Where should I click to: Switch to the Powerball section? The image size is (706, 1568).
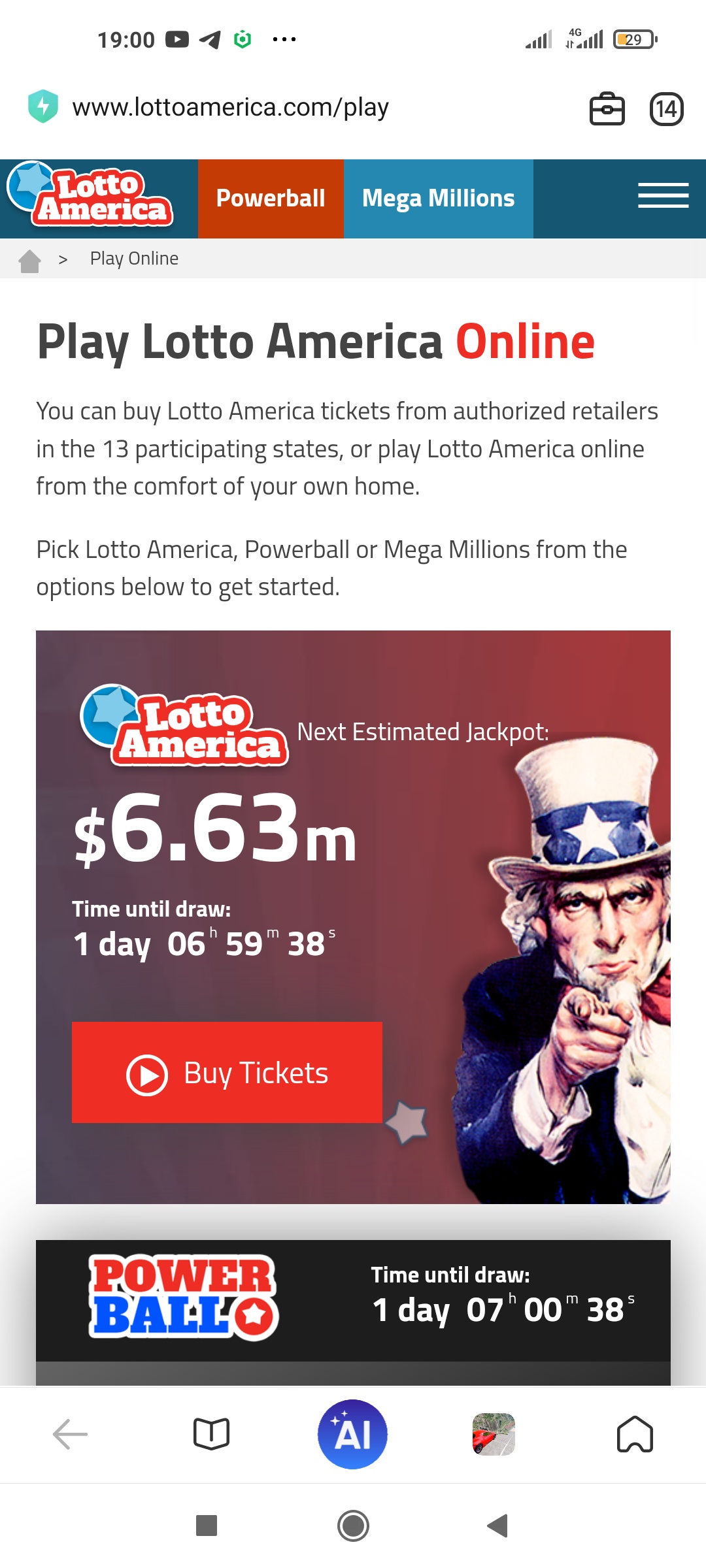pos(271,199)
